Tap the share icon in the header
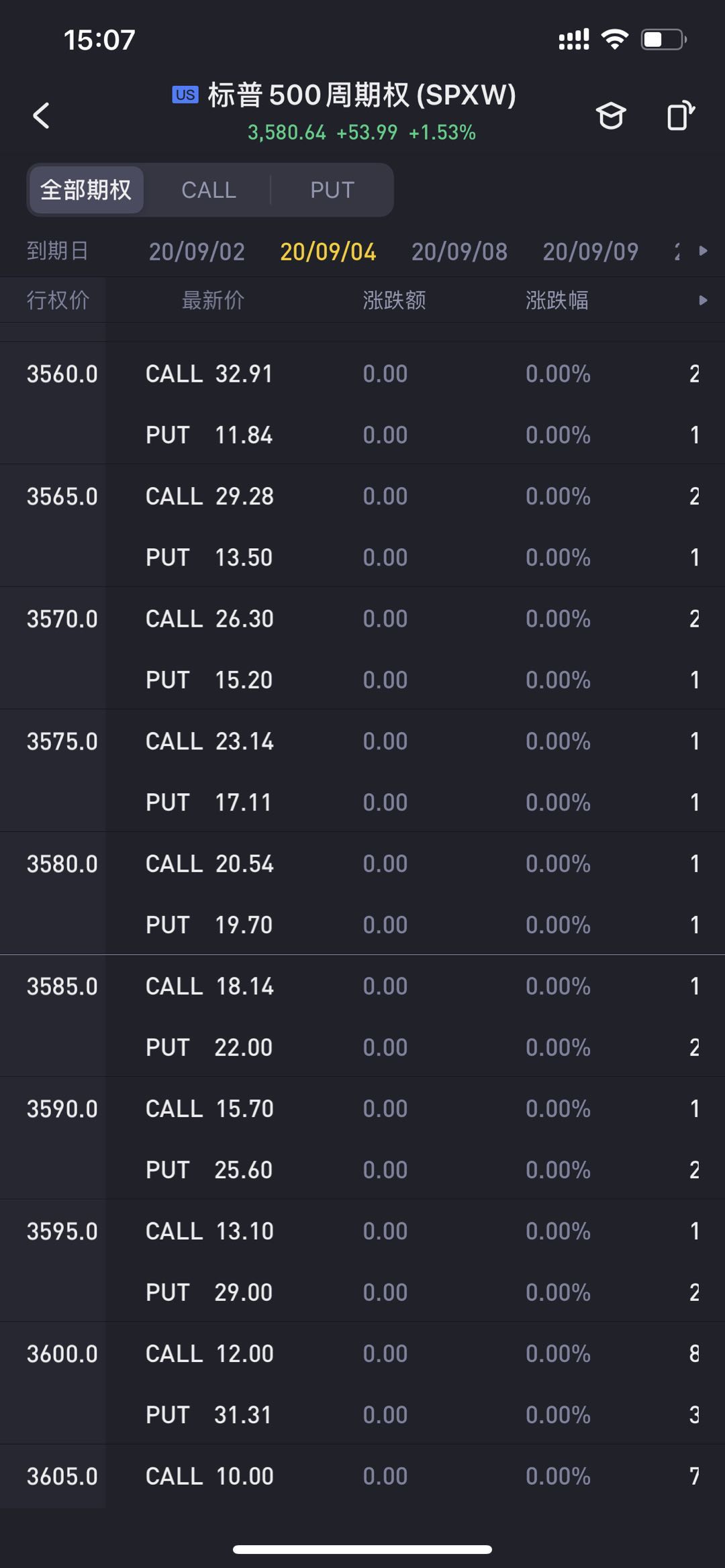725x1568 pixels. (x=681, y=115)
